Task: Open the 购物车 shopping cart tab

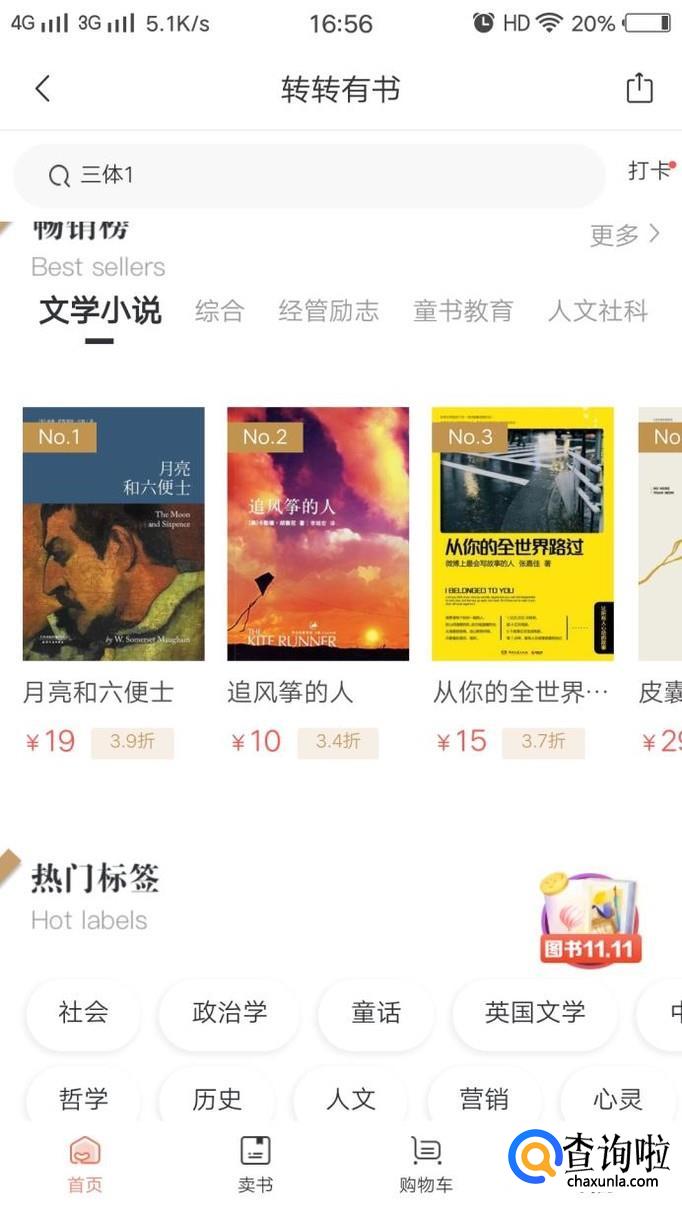Action: tap(426, 1165)
